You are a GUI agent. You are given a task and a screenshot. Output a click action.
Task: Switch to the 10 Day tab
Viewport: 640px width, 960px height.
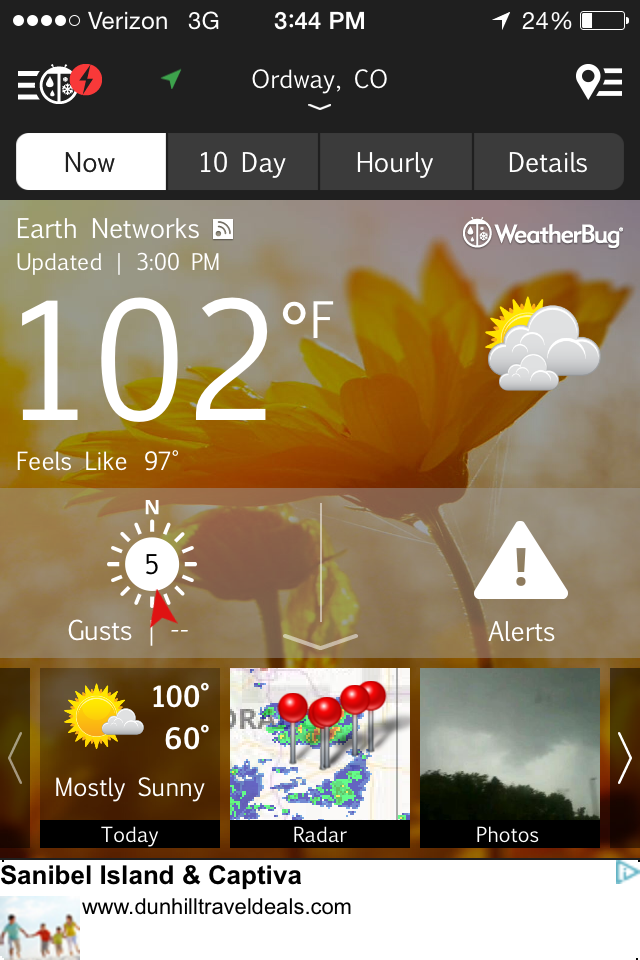tap(242, 162)
